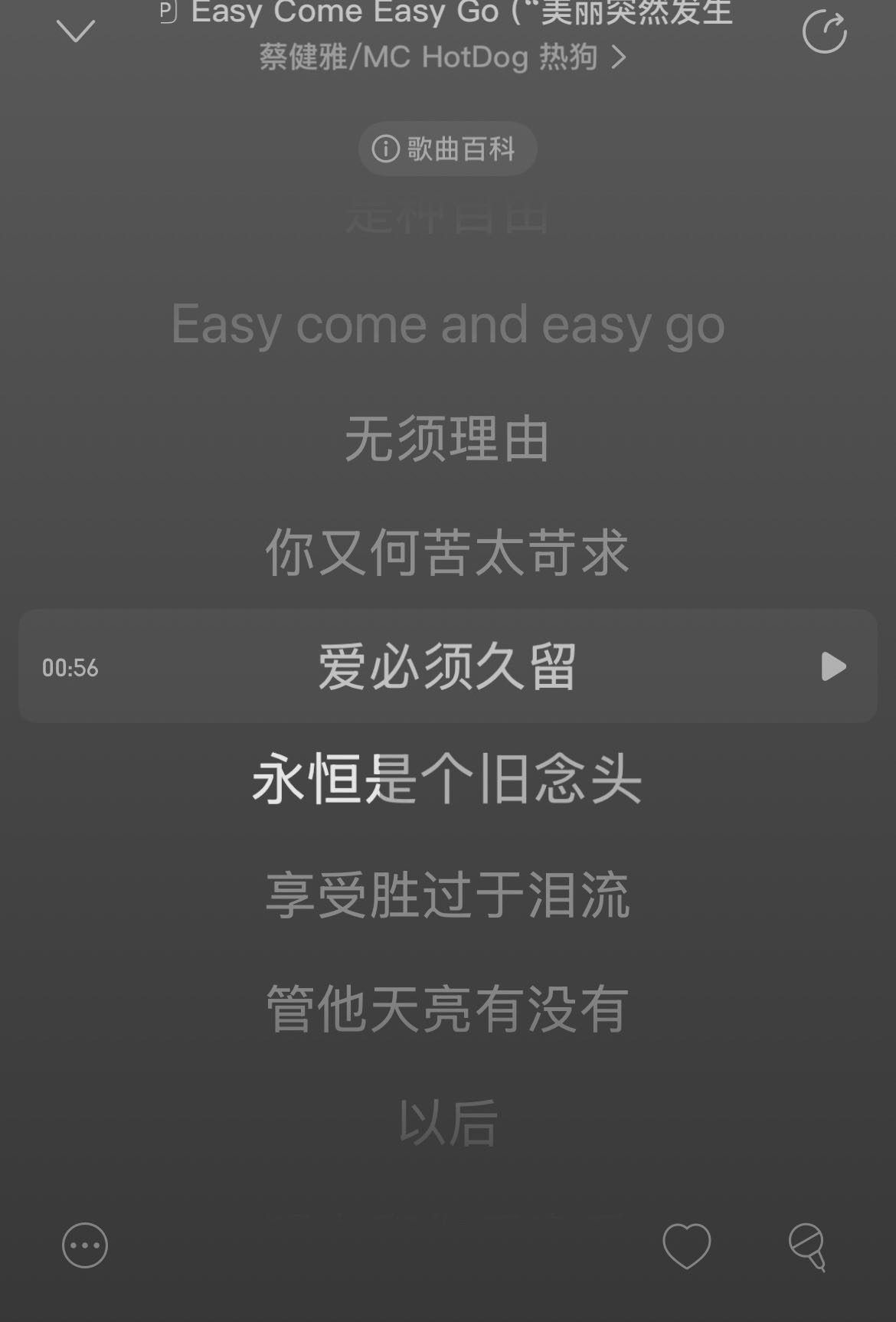
Task: Collapse the lyrics player with the down chevron
Action: click(x=76, y=31)
